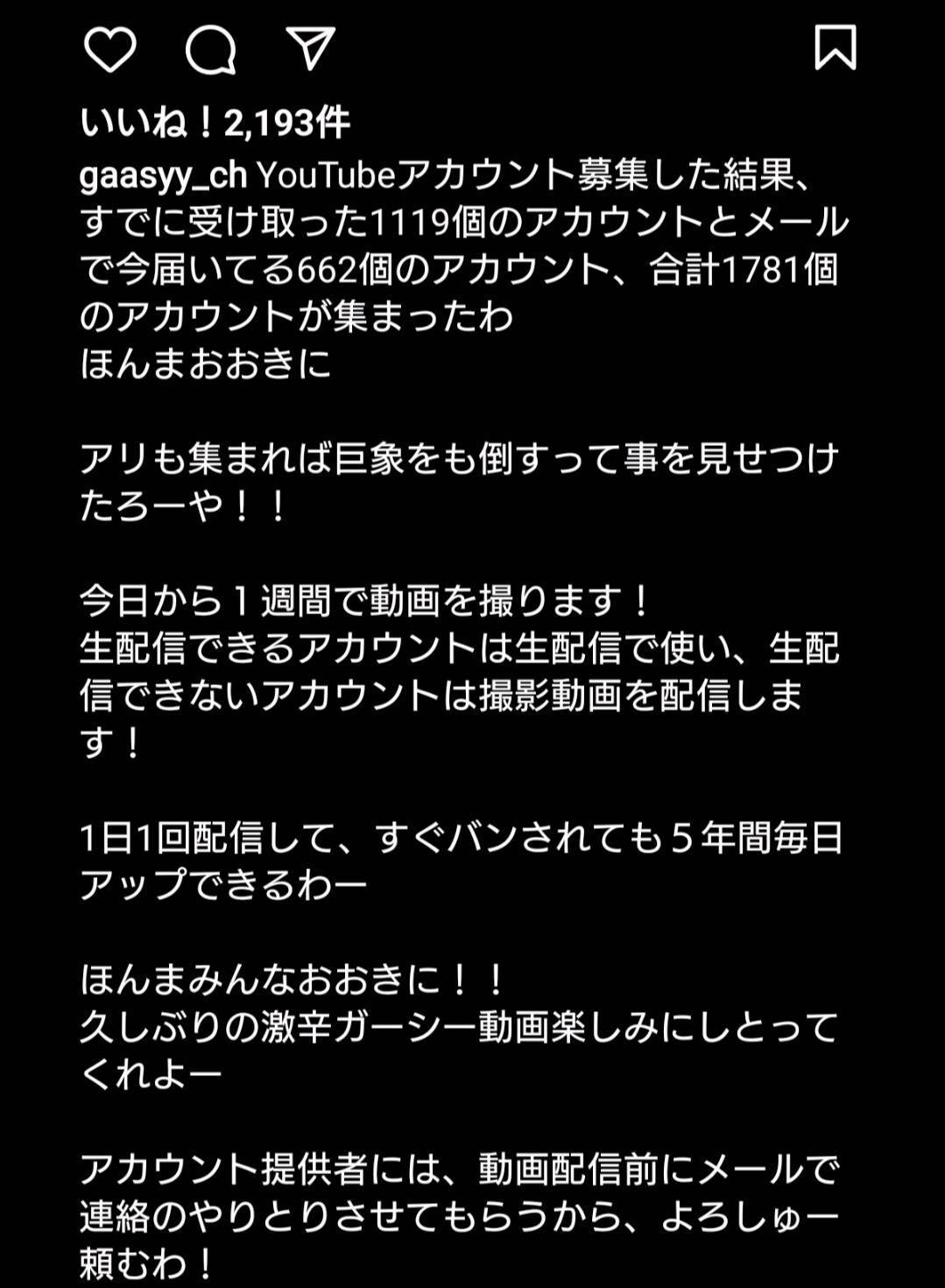Image resolution: width=945 pixels, height=1288 pixels.
Task: Share the post via paper plane icon
Action: (x=311, y=48)
